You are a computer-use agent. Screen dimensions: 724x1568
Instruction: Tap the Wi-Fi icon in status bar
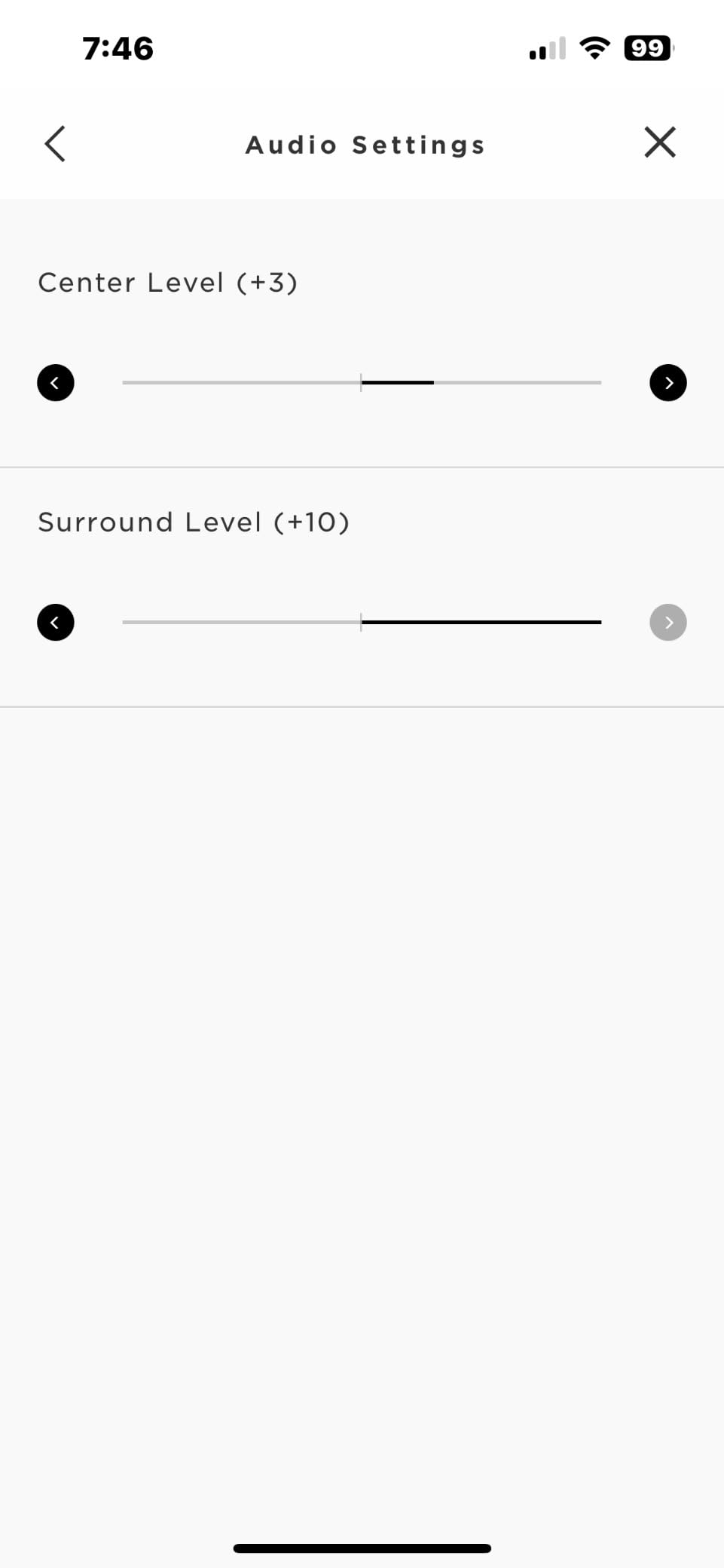pos(594,47)
